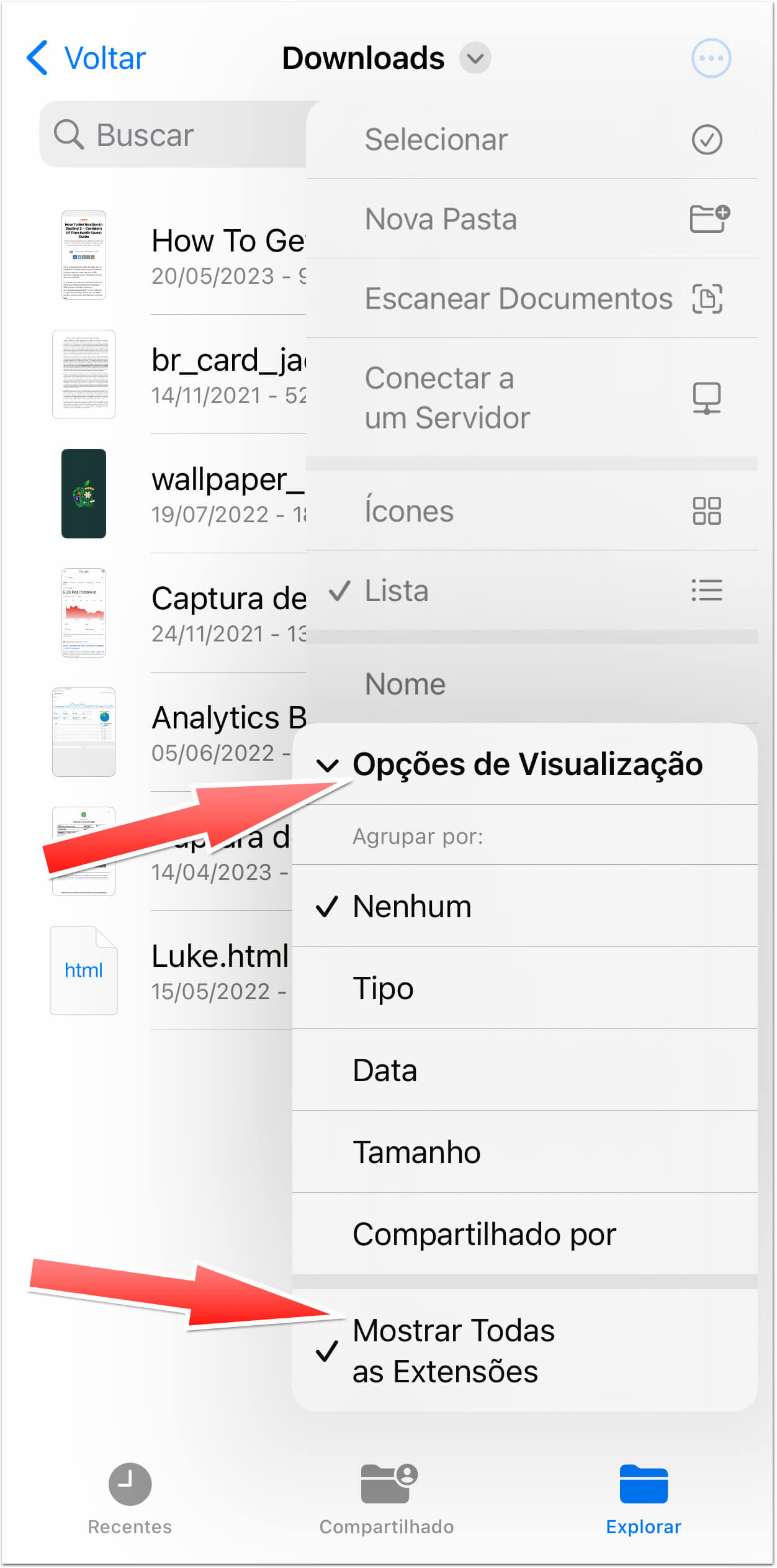The image size is (777, 1568).
Task: Toggle Mostrar Todas as Extensões
Action: pos(525,1350)
